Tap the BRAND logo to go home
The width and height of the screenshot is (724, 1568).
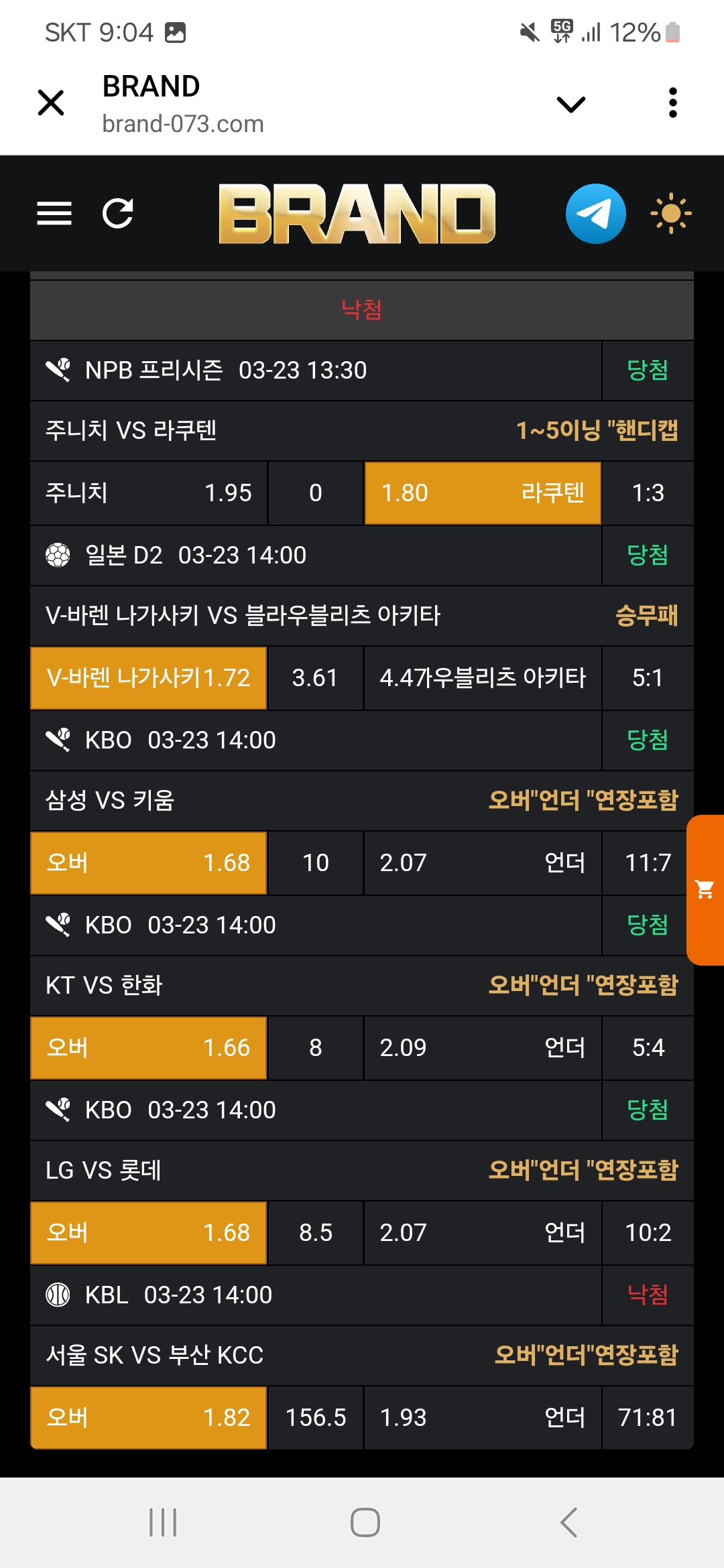tap(357, 214)
